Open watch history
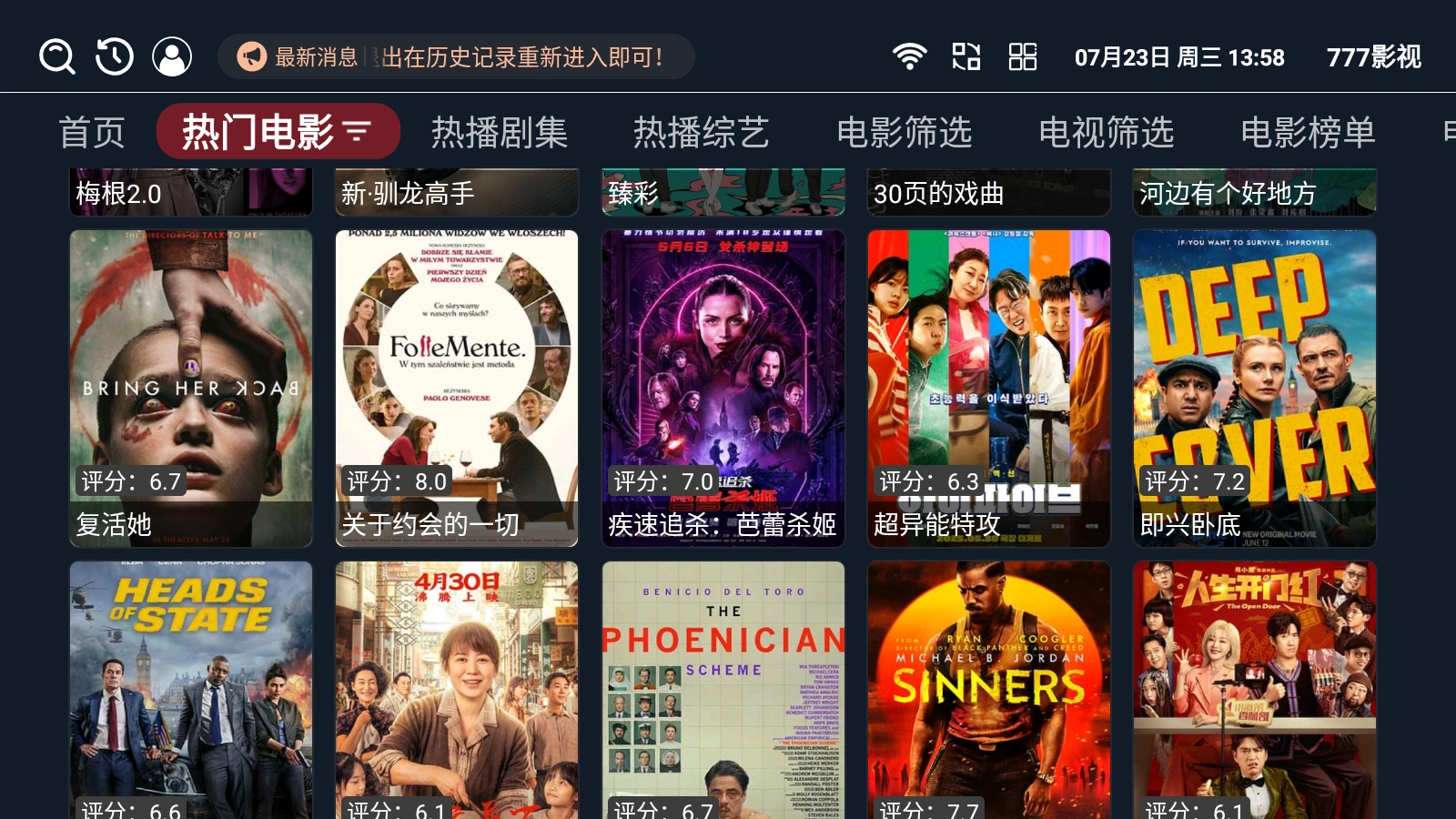 click(115, 57)
